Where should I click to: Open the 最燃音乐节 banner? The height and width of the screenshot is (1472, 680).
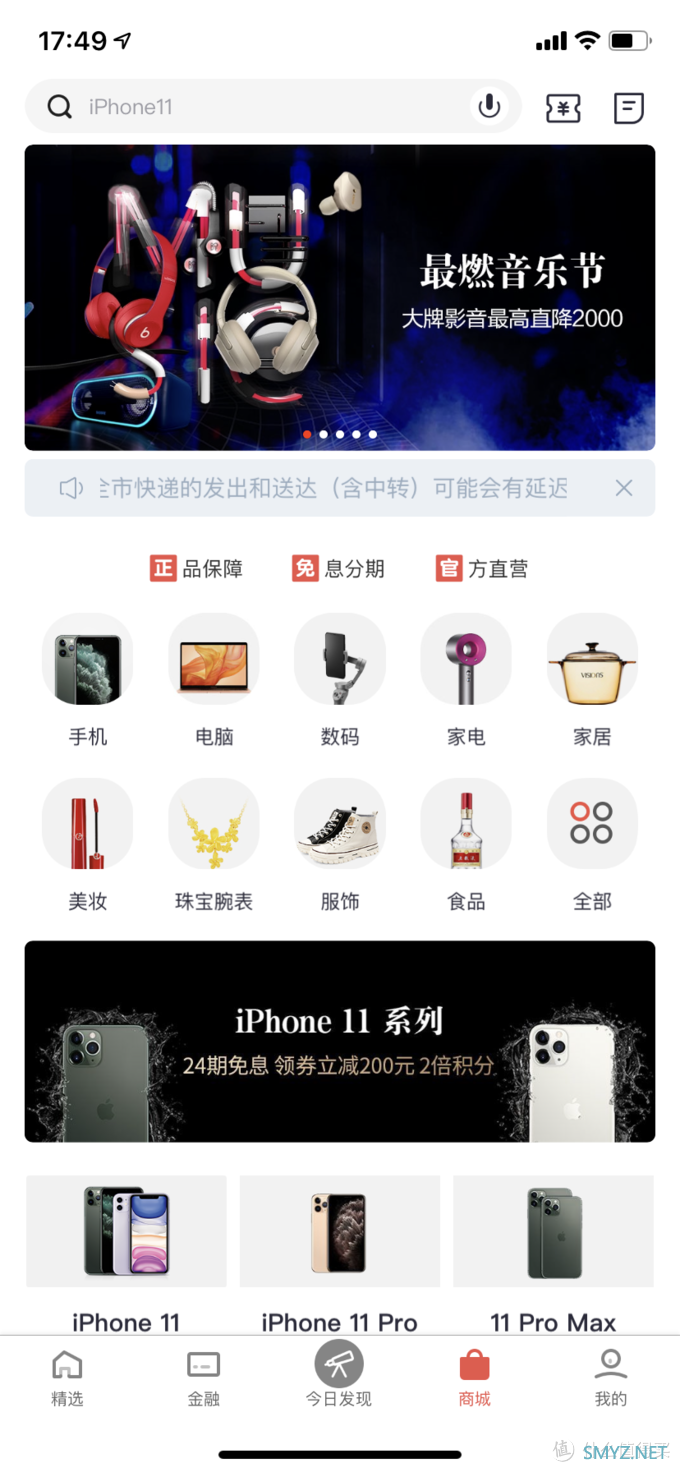point(340,297)
